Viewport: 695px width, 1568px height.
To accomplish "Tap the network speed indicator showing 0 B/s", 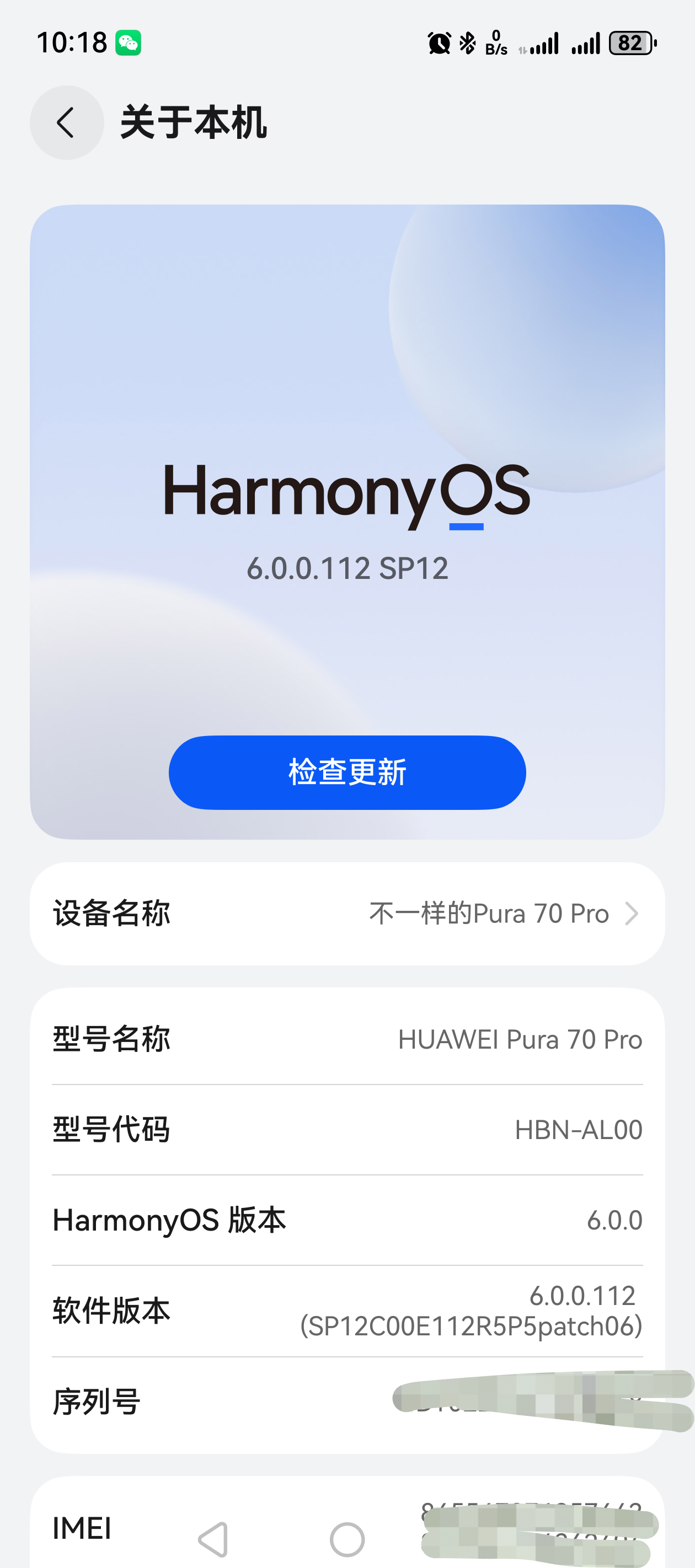I will (495, 41).
